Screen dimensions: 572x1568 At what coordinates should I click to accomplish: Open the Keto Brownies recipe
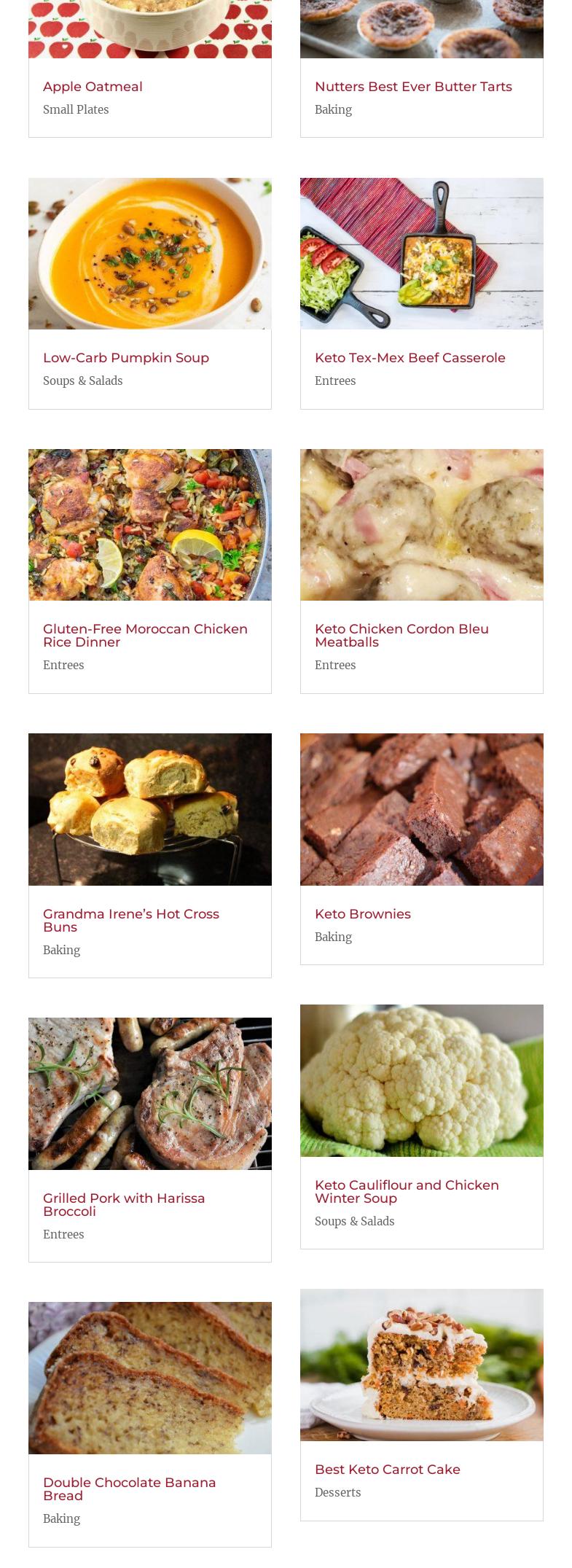click(x=362, y=913)
